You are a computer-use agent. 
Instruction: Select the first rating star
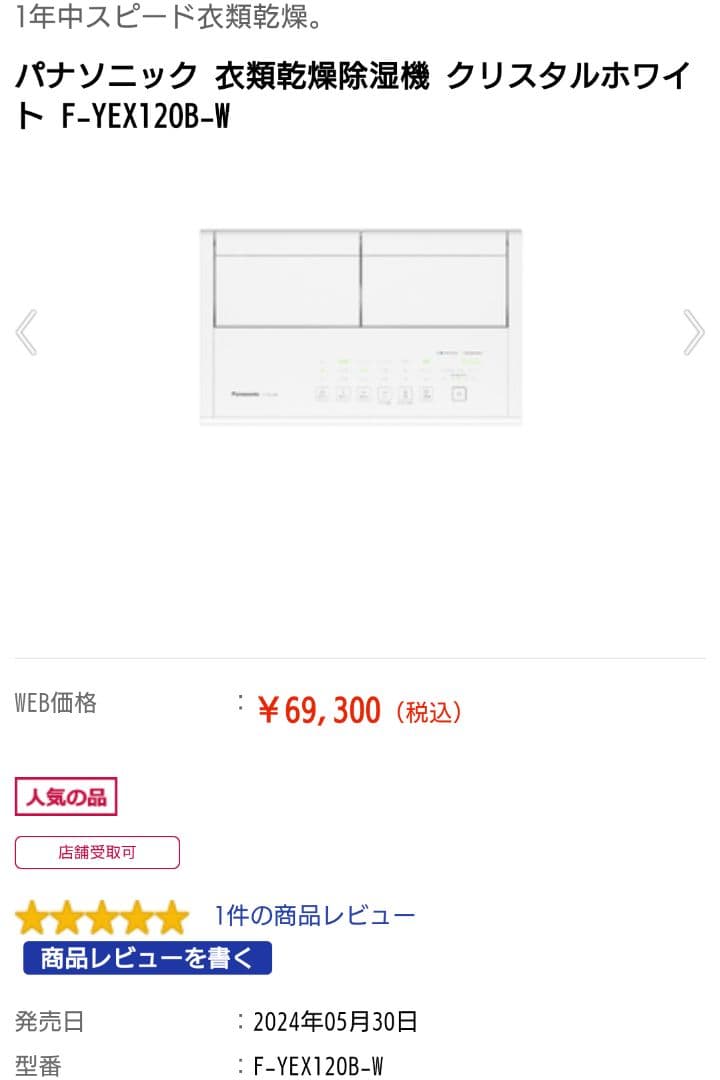click(x=31, y=913)
